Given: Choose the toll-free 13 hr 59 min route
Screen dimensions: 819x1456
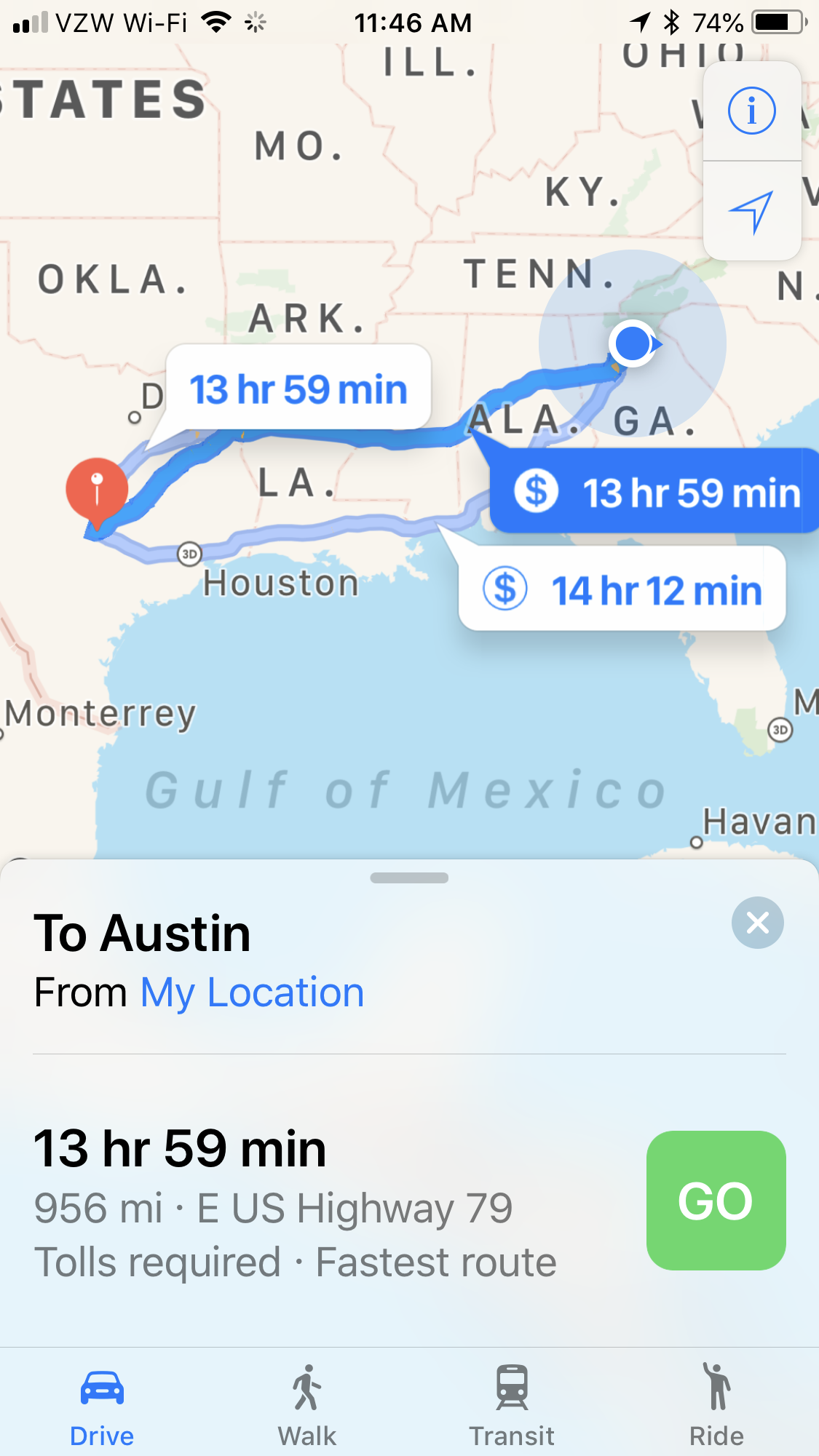Looking at the screenshot, I should click(298, 389).
